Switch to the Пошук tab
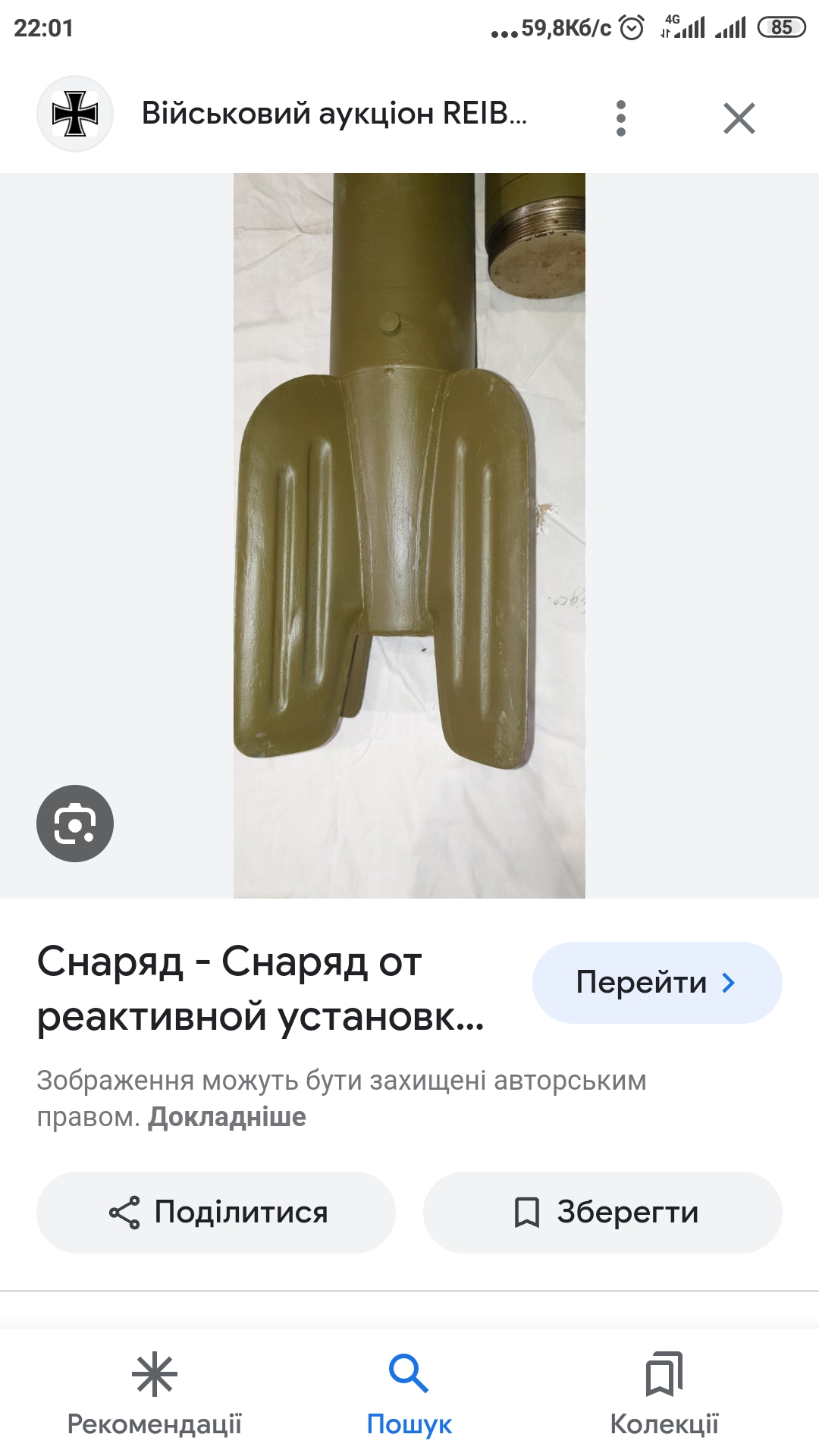Viewport: 819px width, 1456px height. click(409, 1394)
